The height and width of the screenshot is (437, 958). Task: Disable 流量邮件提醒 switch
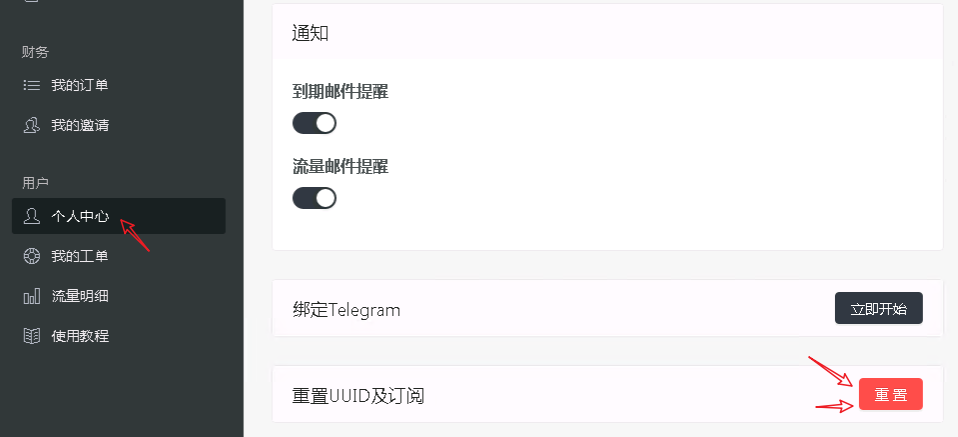[x=314, y=198]
